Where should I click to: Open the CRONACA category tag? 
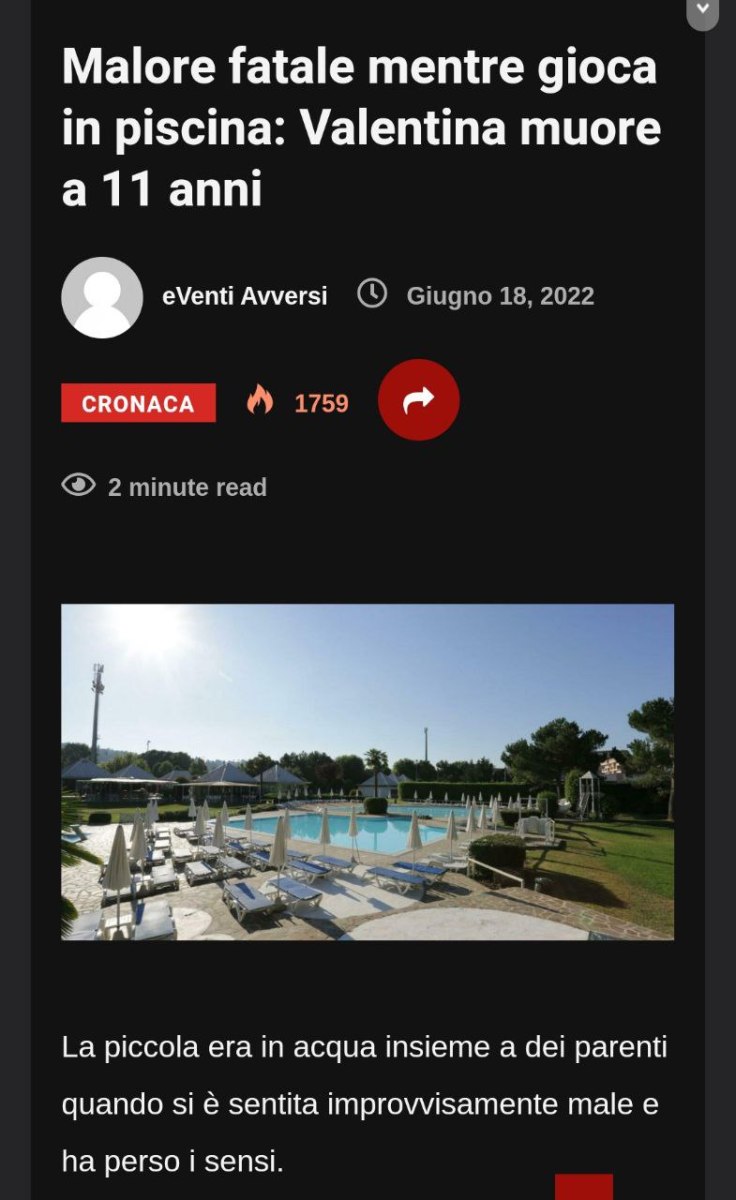pyautogui.click(x=138, y=403)
